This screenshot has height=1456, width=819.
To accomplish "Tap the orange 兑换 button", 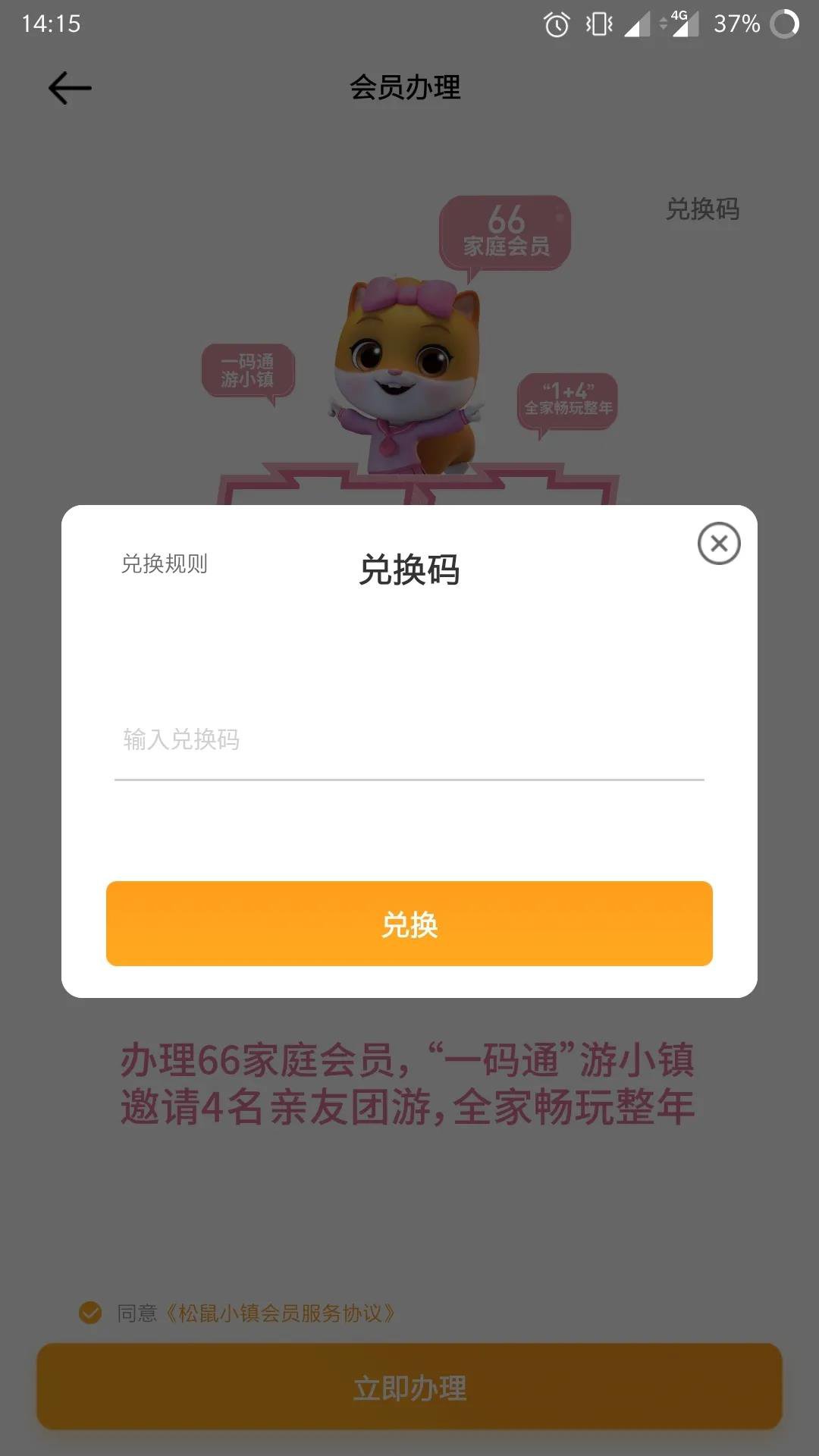I will click(409, 924).
